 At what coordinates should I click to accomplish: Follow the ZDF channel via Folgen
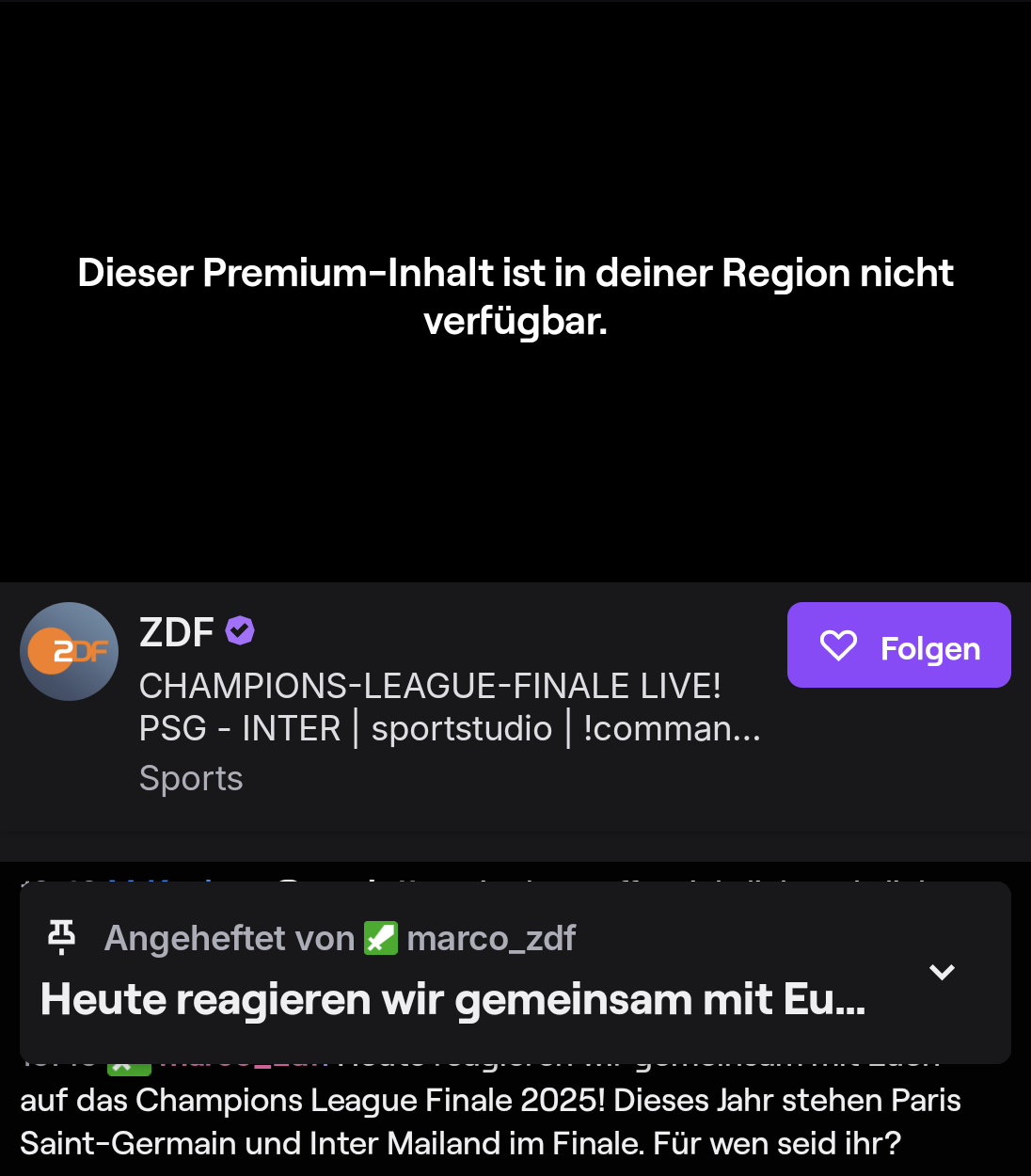coord(898,645)
